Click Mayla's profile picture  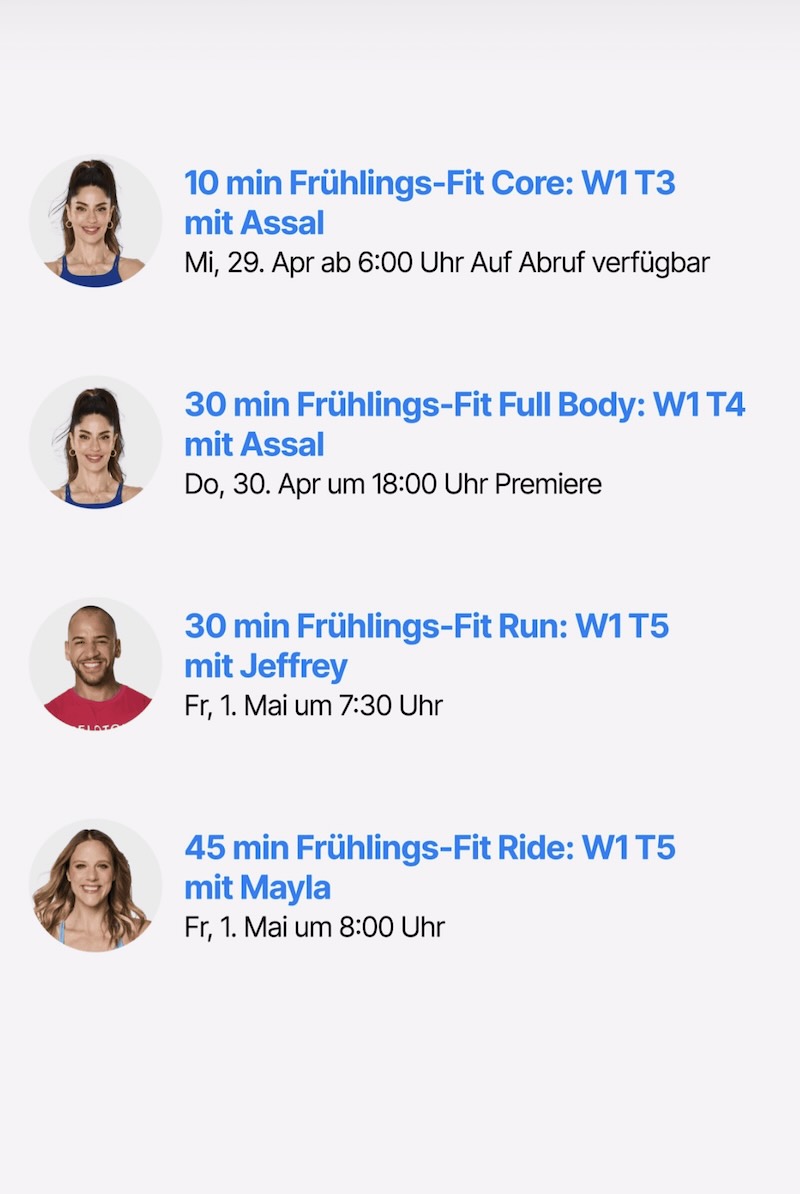click(x=96, y=883)
